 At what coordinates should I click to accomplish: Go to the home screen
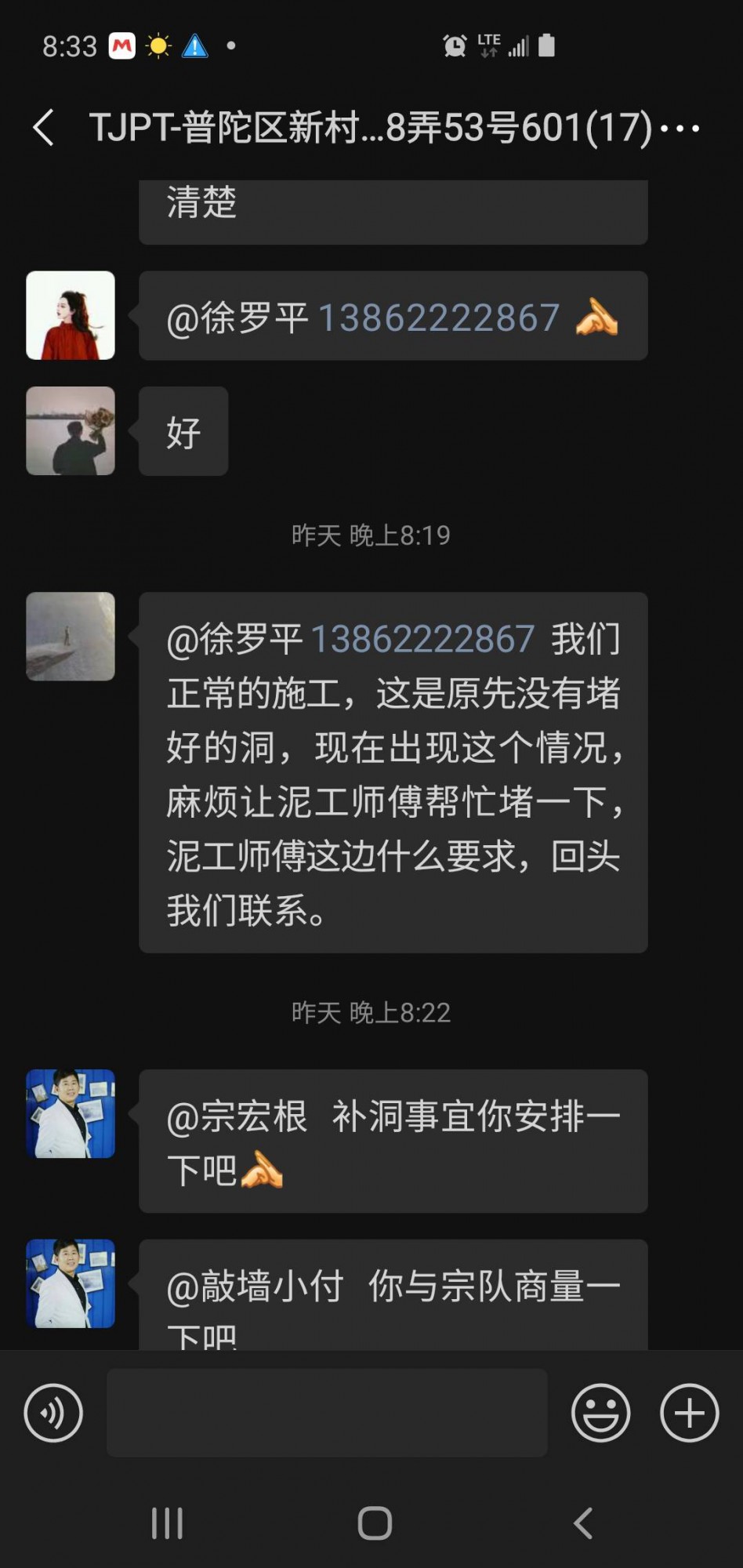tap(374, 1523)
